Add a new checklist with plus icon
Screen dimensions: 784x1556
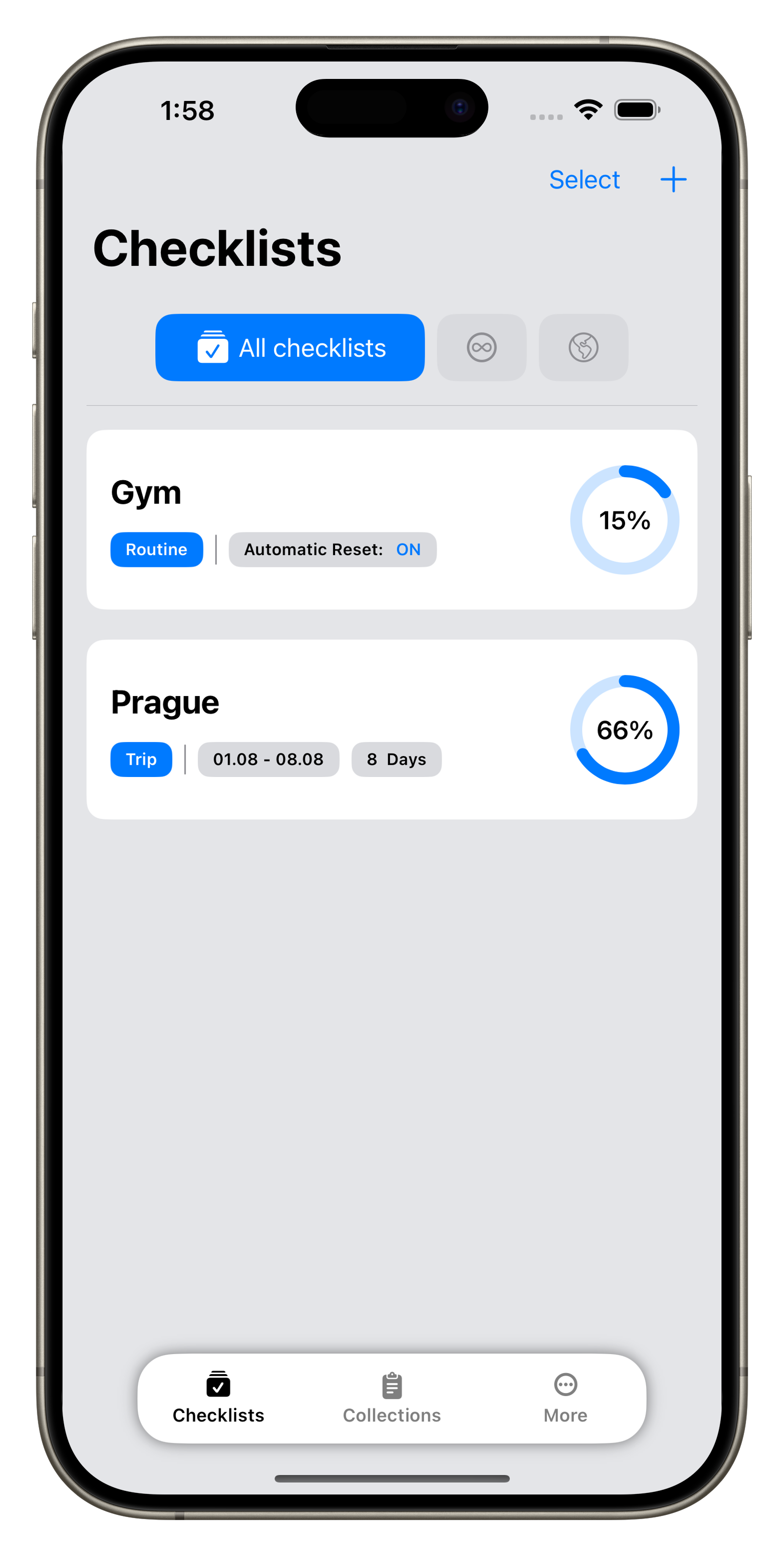[x=673, y=180]
